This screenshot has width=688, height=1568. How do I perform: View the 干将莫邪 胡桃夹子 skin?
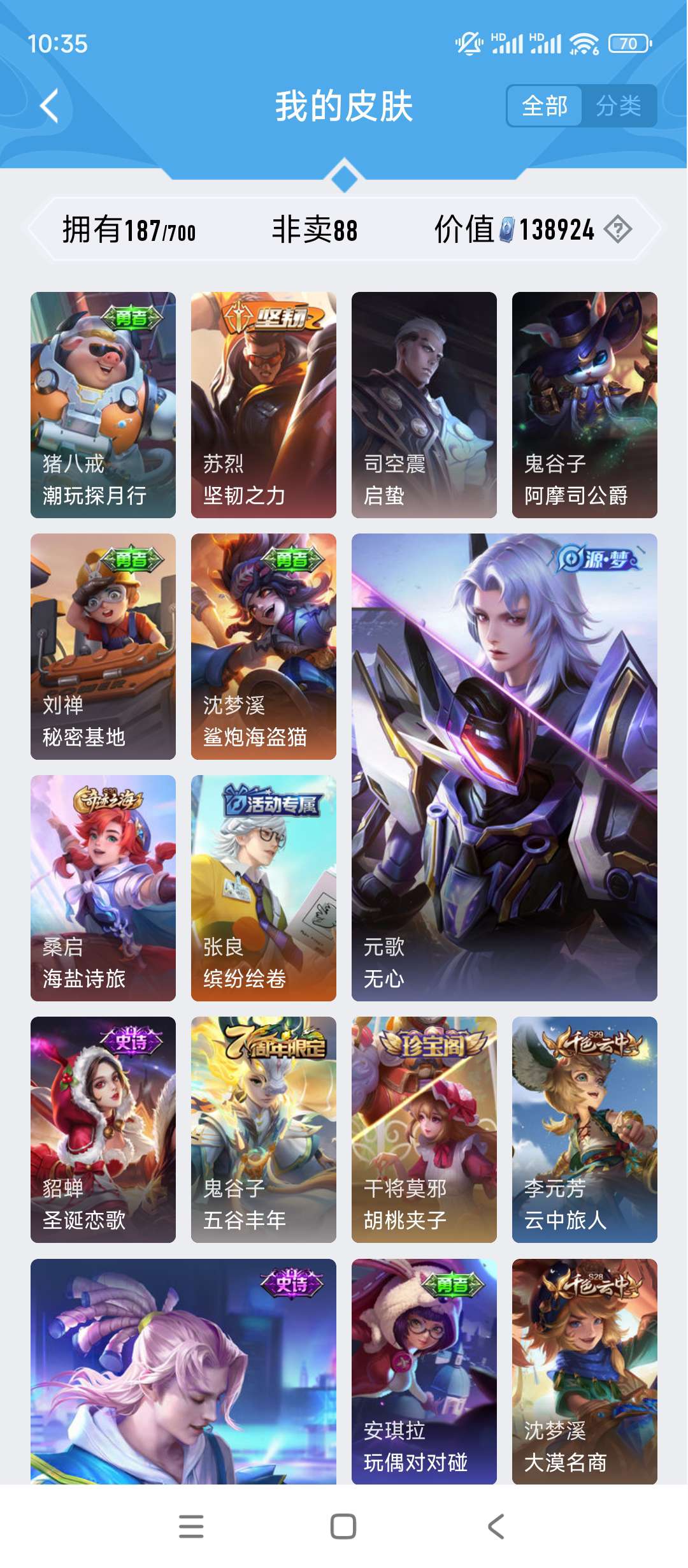point(424,1129)
